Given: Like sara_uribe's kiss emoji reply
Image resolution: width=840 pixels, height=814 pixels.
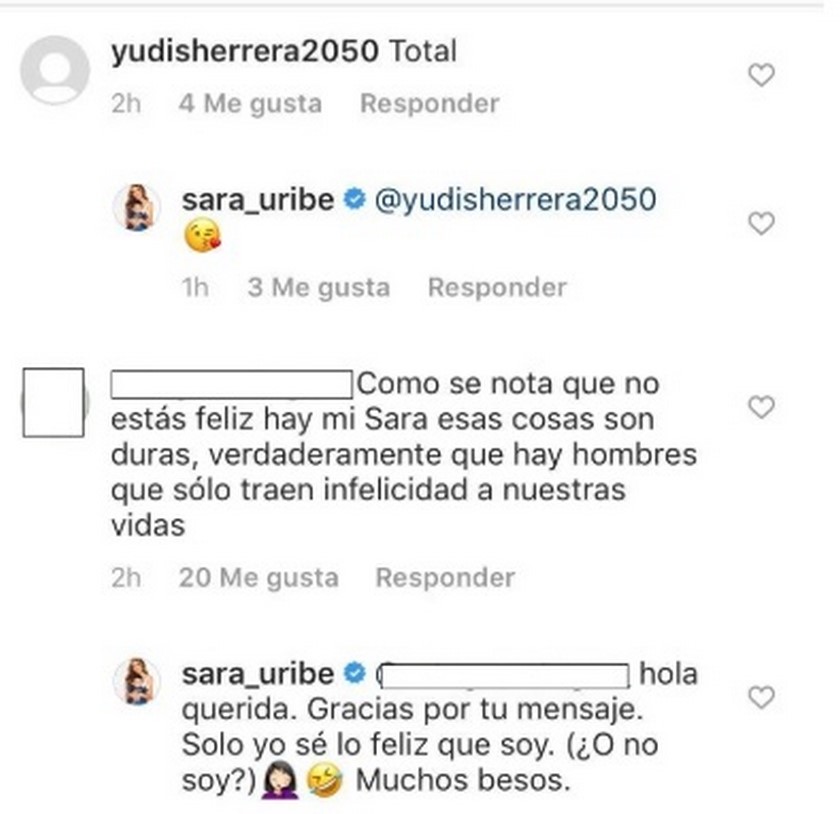Looking at the screenshot, I should [x=761, y=223].
